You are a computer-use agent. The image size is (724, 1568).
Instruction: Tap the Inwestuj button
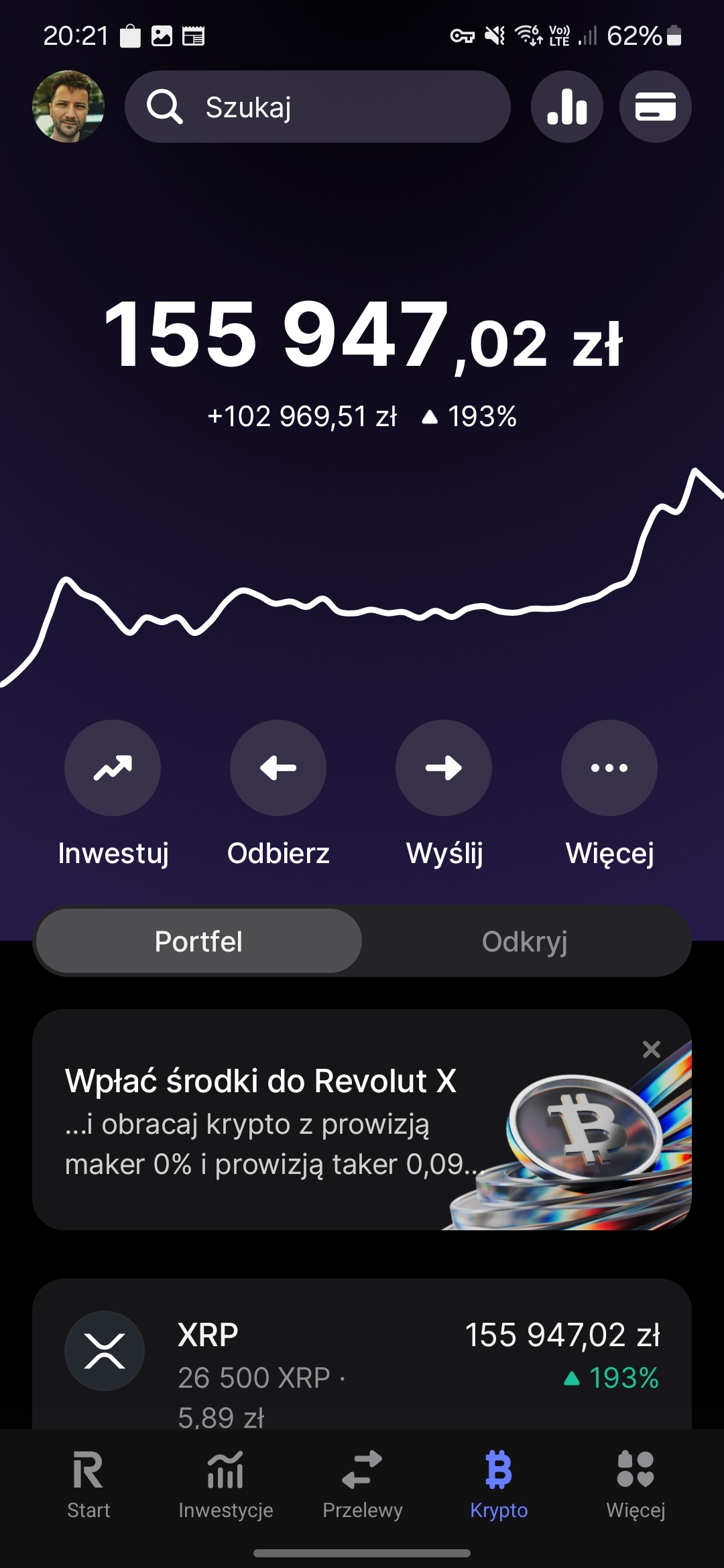pos(113,768)
